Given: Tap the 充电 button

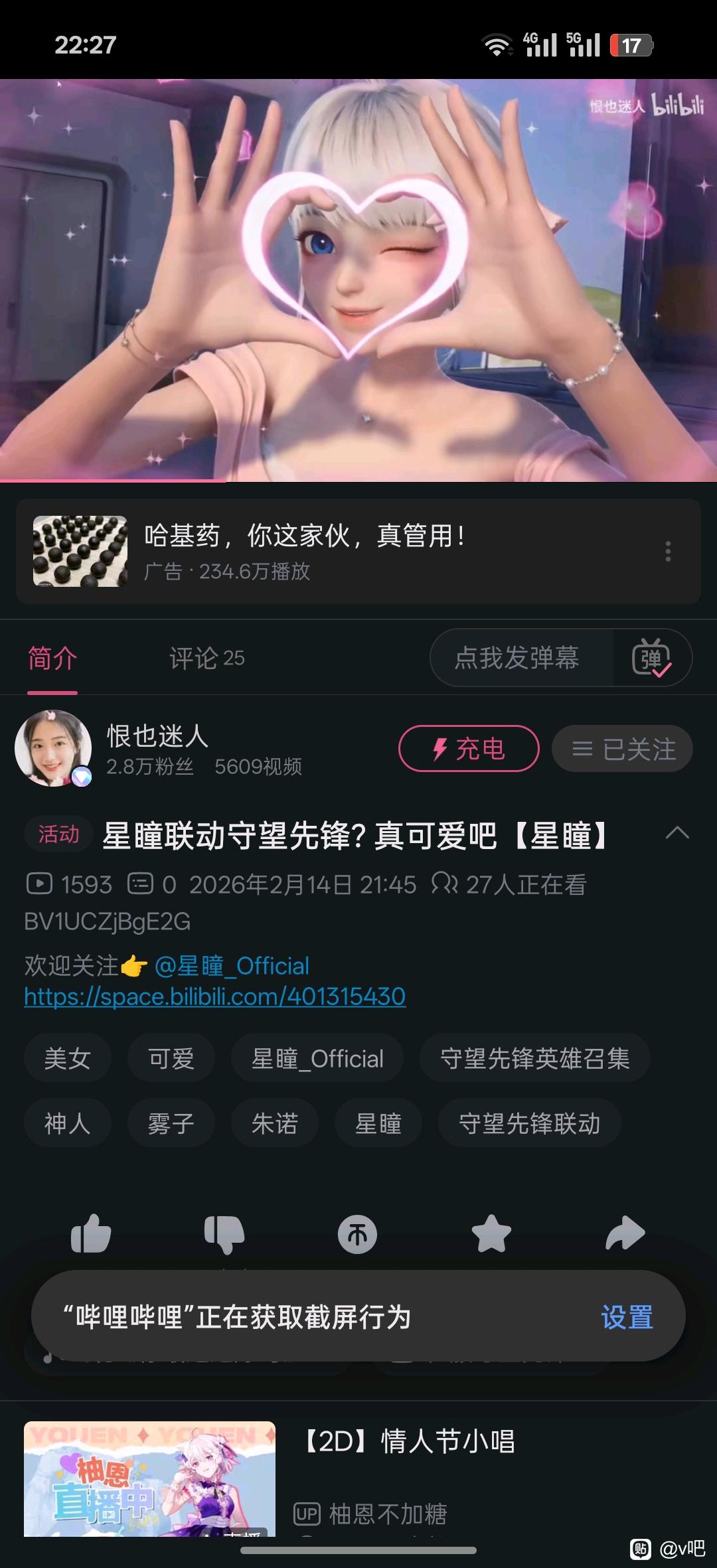Looking at the screenshot, I should [x=469, y=749].
